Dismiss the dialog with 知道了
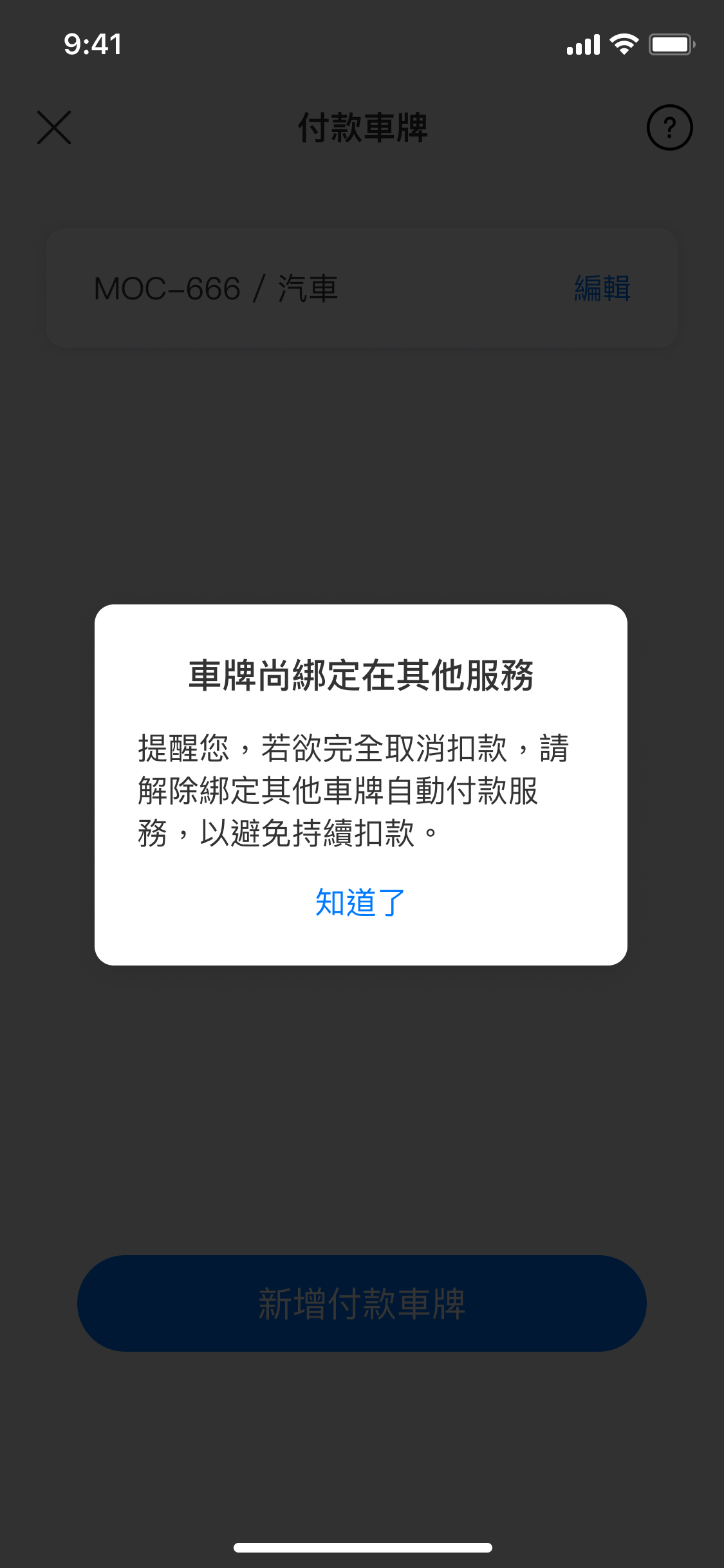 tap(360, 902)
